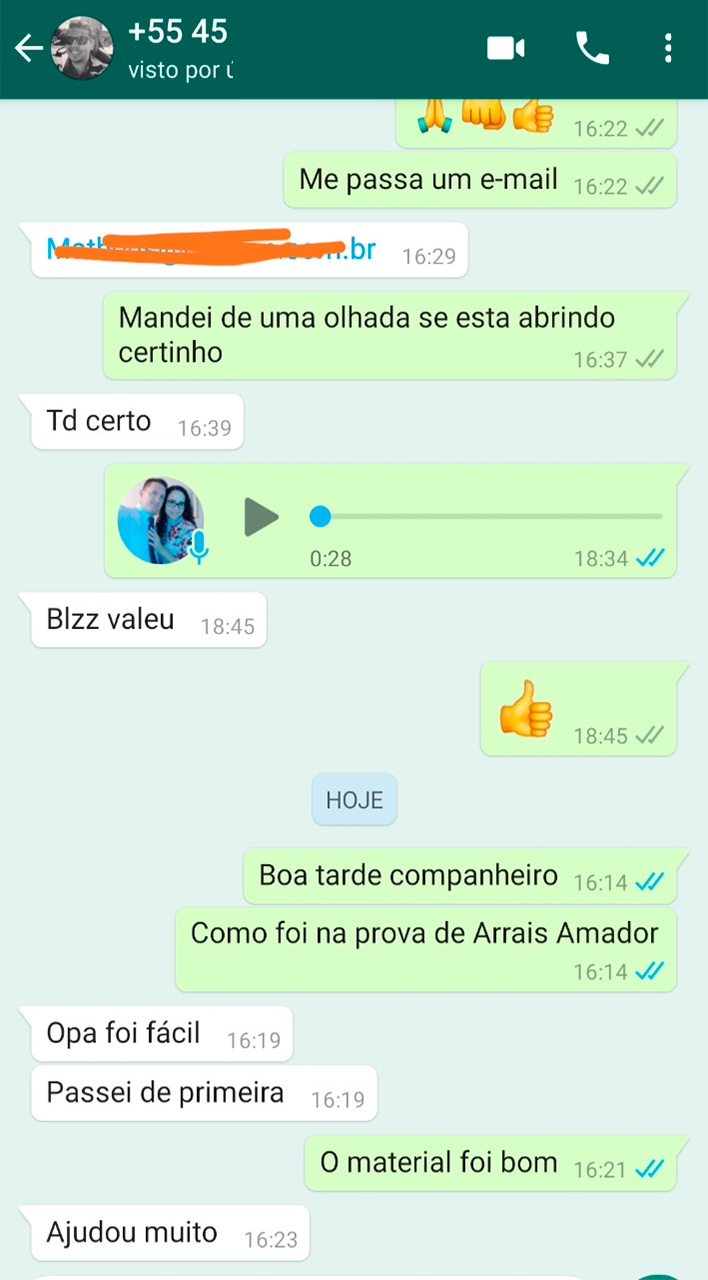This screenshot has height=1280, width=708.
Task: Go back to the chat list
Action: click(x=28, y=48)
